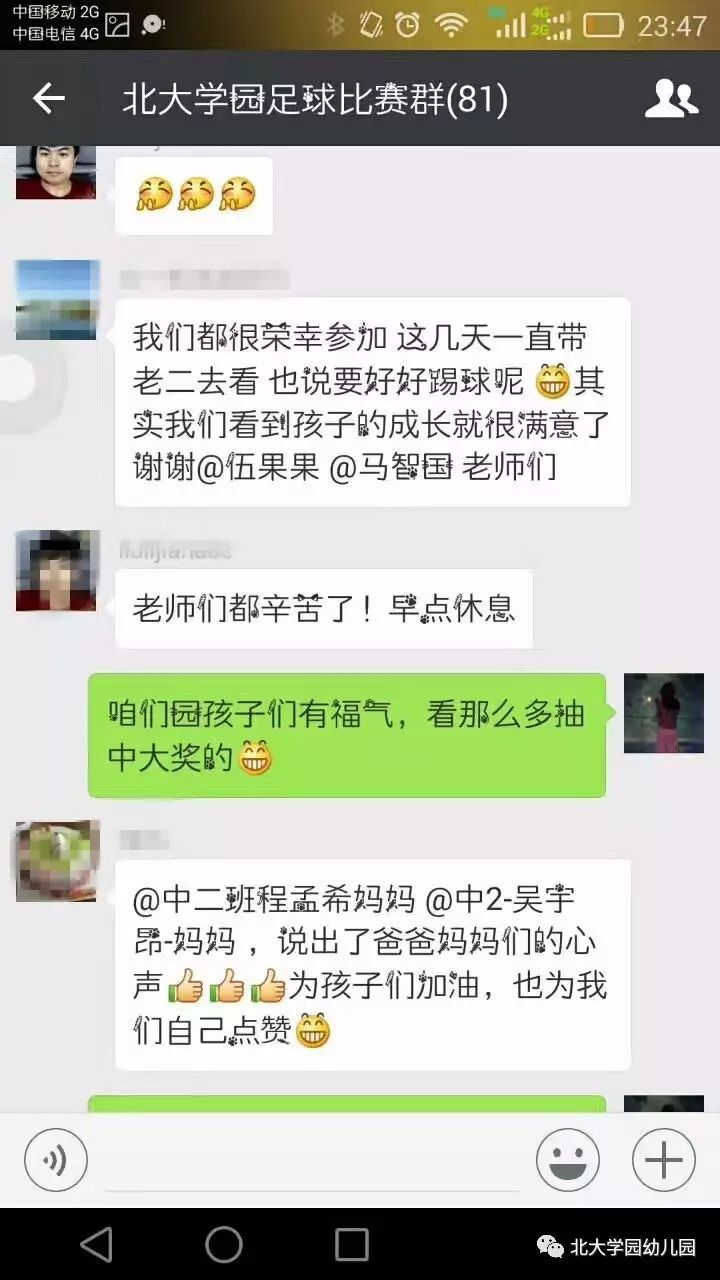Go back from the group chat

pos(48,99)
